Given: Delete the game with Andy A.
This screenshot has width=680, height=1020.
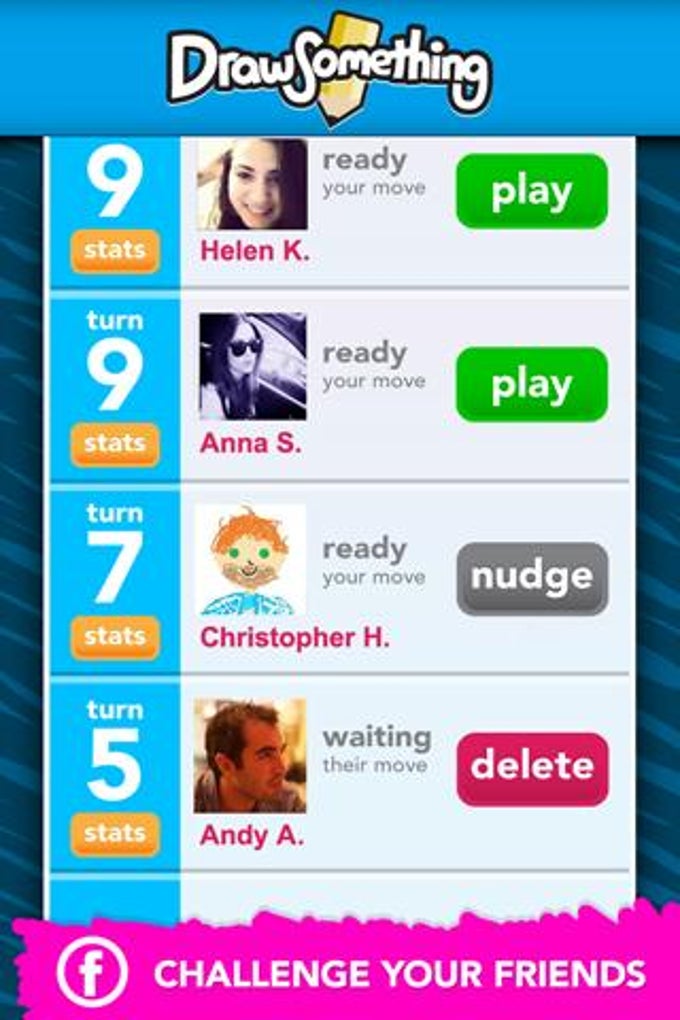Looking at the screenshot, I should coord(532,768).
